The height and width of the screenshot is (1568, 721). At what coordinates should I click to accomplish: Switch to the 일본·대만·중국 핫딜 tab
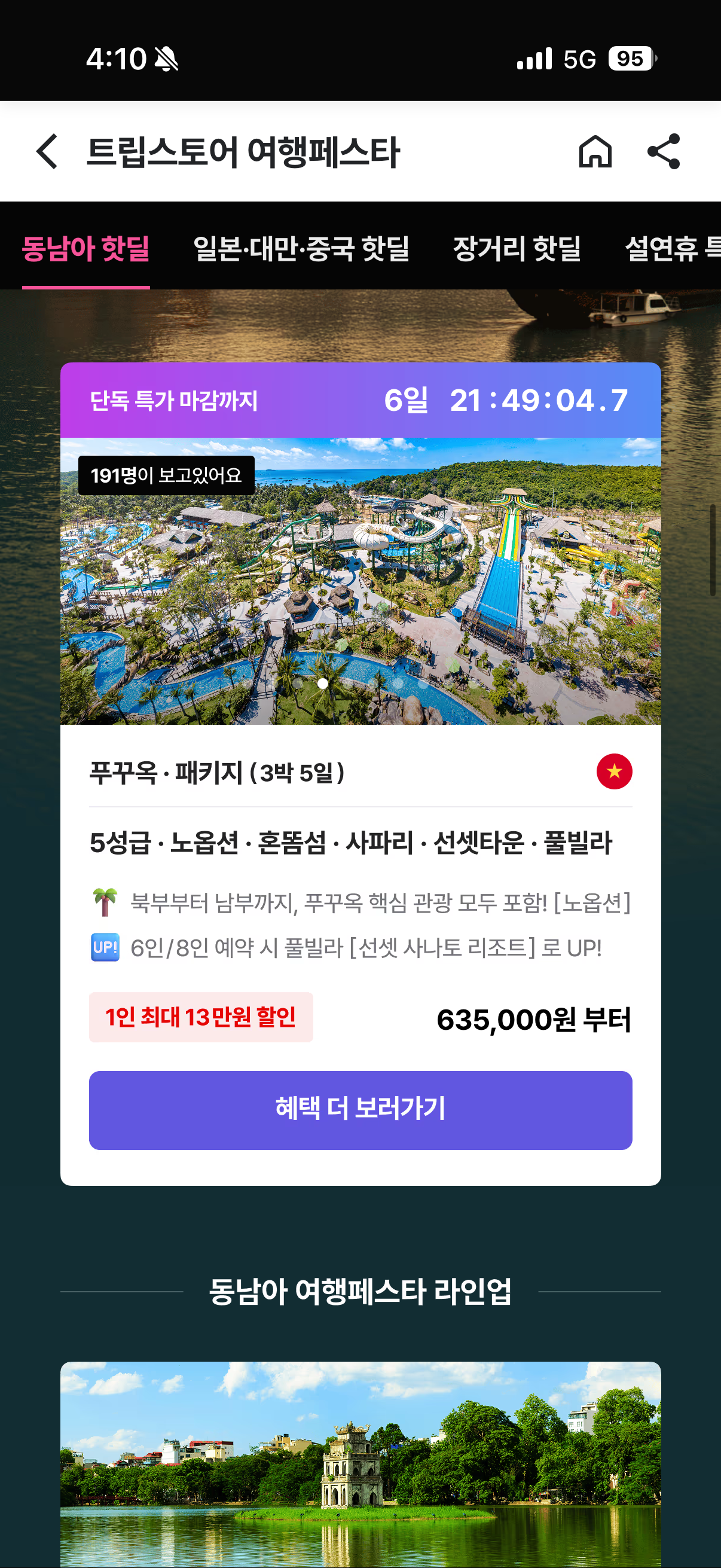301,248
